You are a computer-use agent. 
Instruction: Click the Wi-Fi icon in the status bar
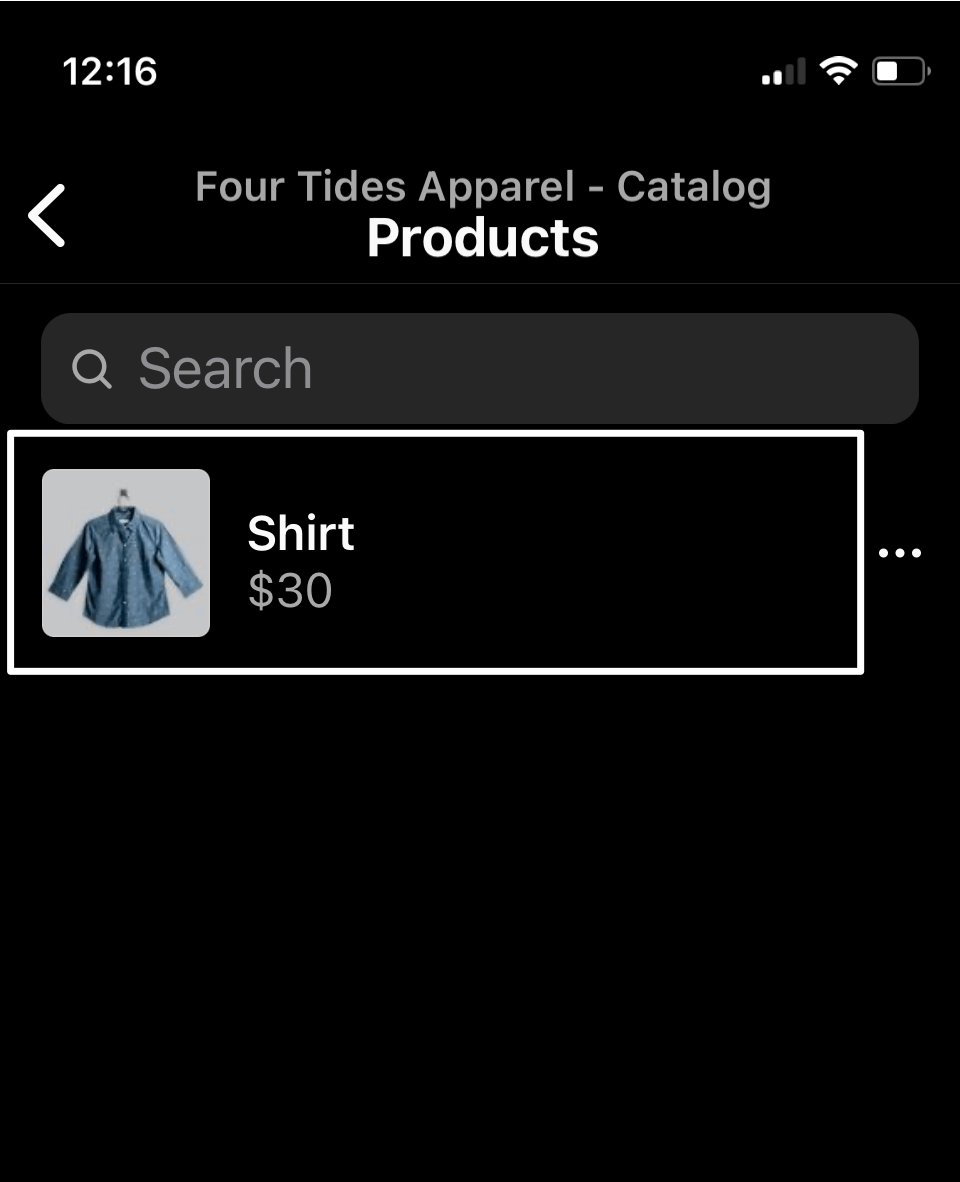tap(840, 70)
